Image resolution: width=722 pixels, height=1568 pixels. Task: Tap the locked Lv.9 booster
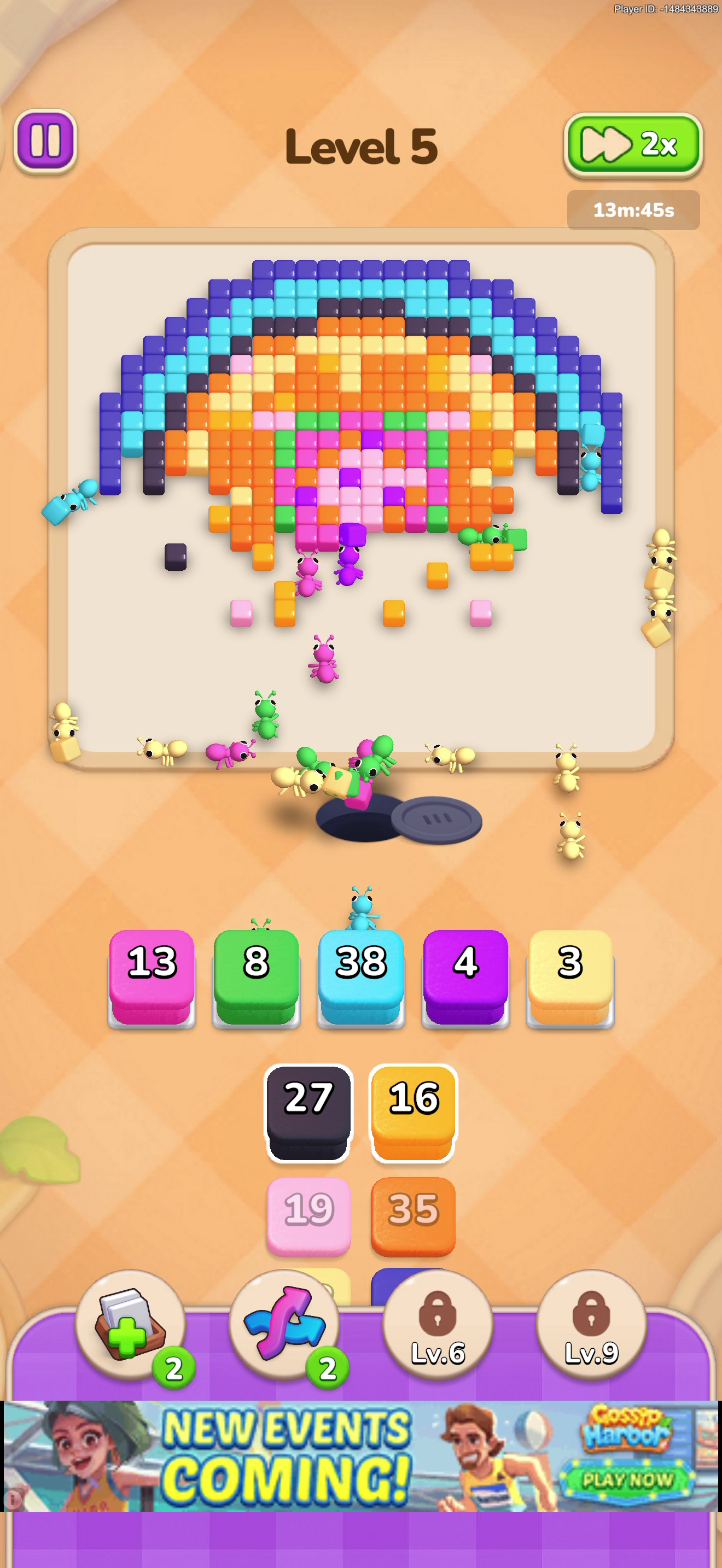click(591, 1325)
